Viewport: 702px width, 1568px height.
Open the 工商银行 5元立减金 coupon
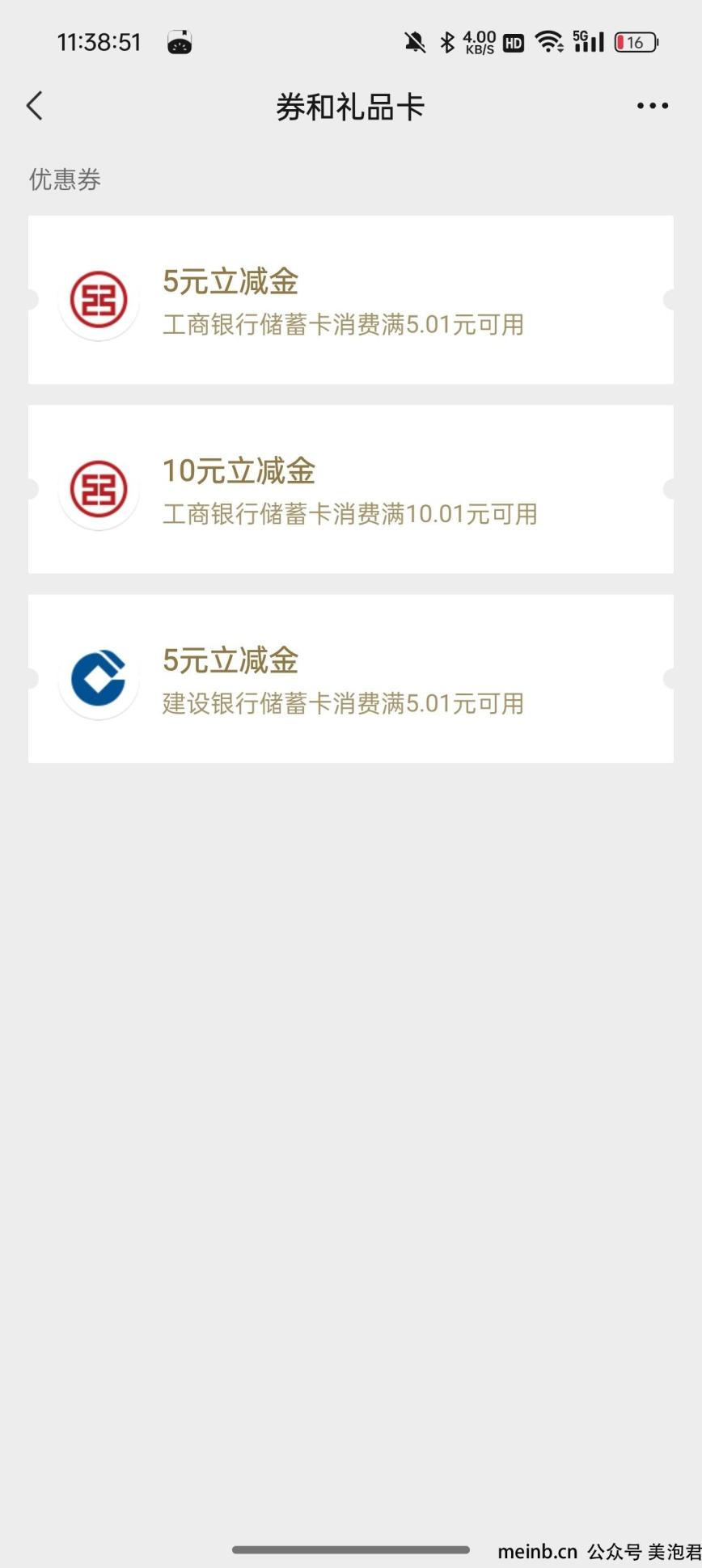click(x=351, y=300)
